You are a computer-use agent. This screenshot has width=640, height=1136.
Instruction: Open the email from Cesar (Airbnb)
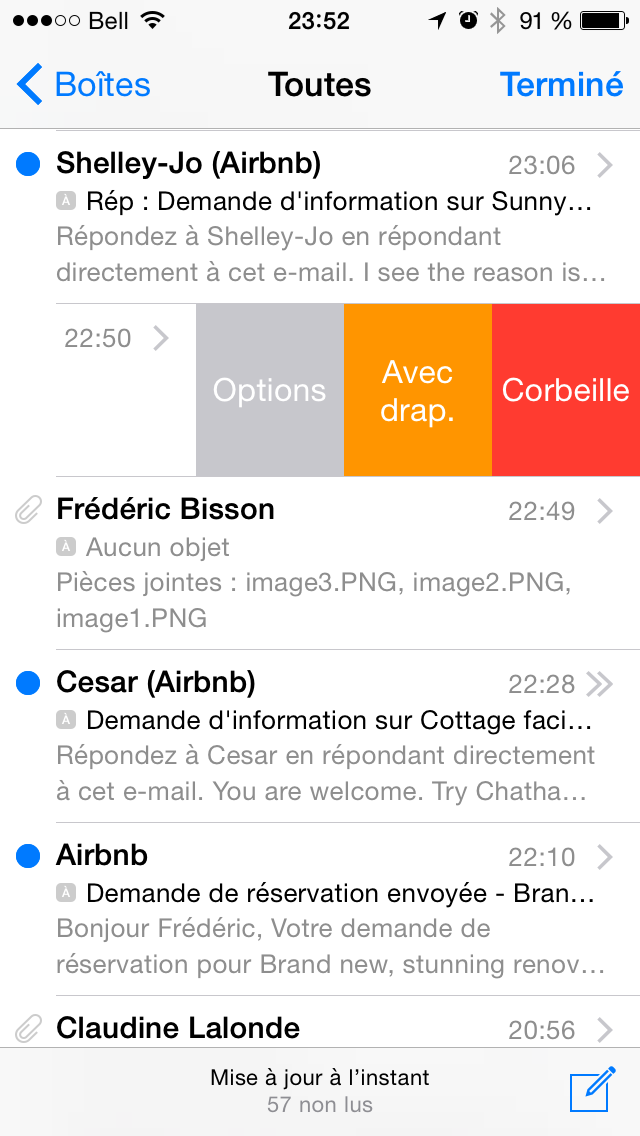(320, 736)
